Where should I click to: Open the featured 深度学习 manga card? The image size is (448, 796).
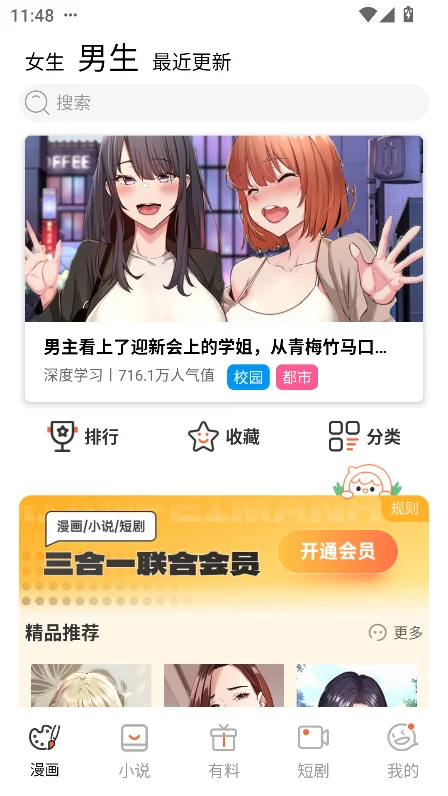point(224,269)
